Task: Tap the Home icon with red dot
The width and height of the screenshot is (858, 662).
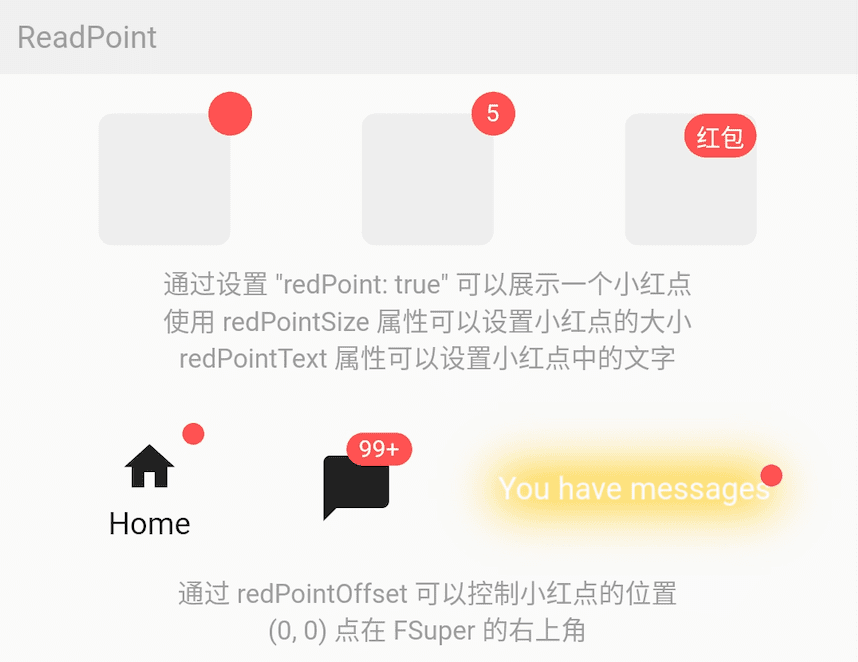Action: (x=150, y=468)
